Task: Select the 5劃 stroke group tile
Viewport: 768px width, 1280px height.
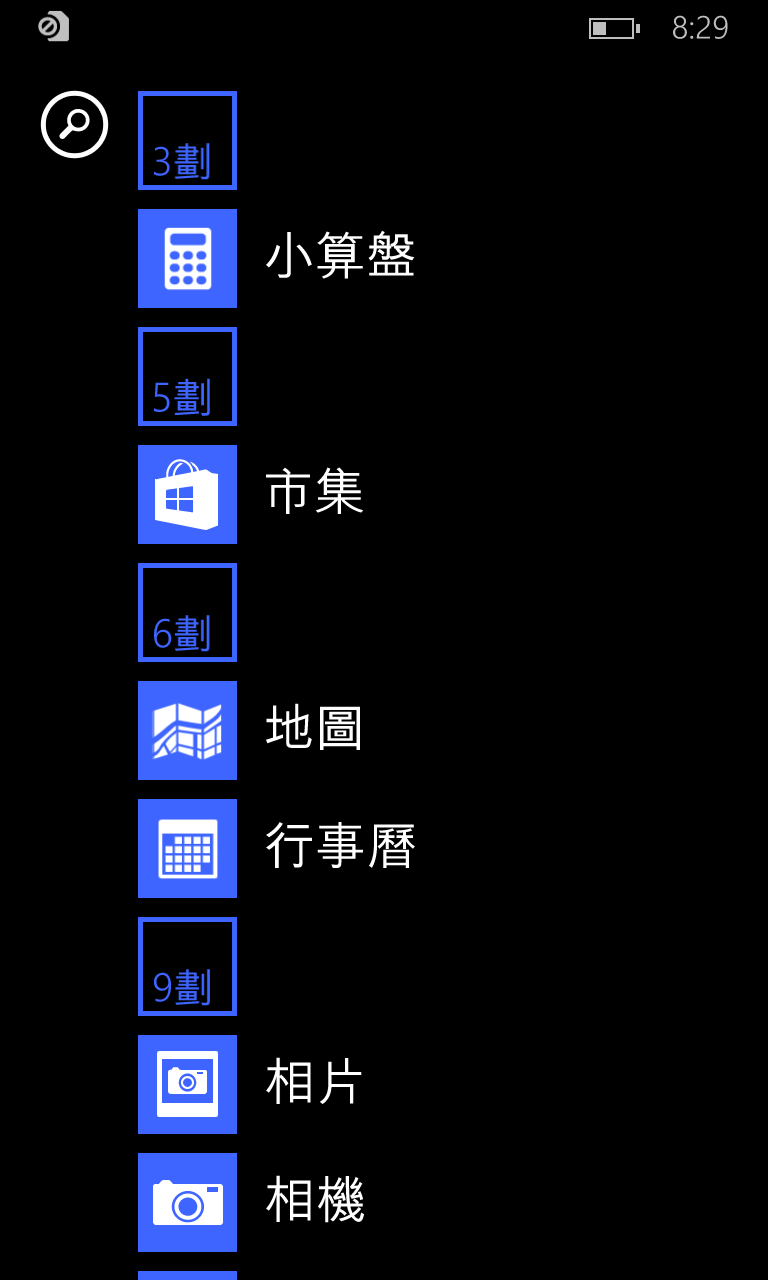Action: click(187, 376)
